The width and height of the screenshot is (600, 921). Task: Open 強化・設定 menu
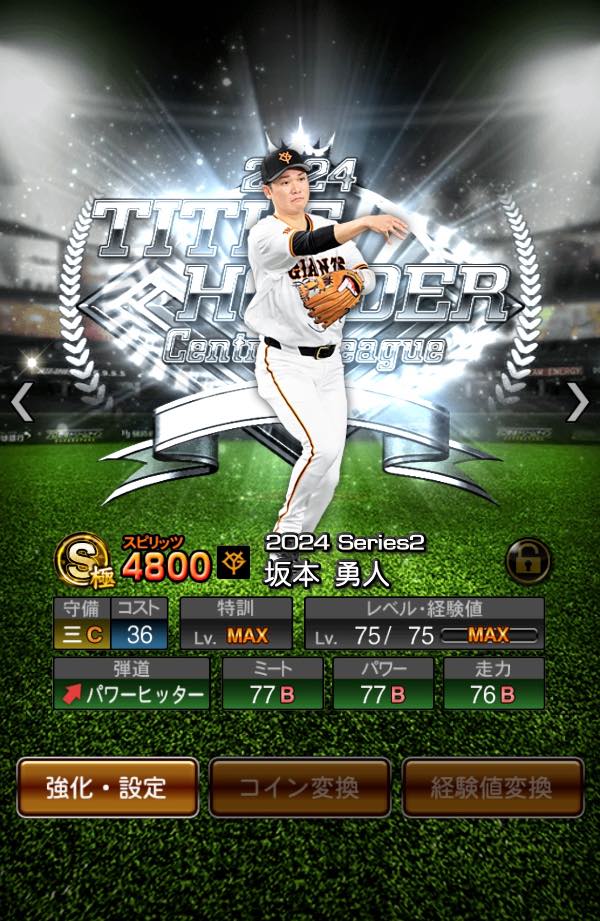coord(107,787)
